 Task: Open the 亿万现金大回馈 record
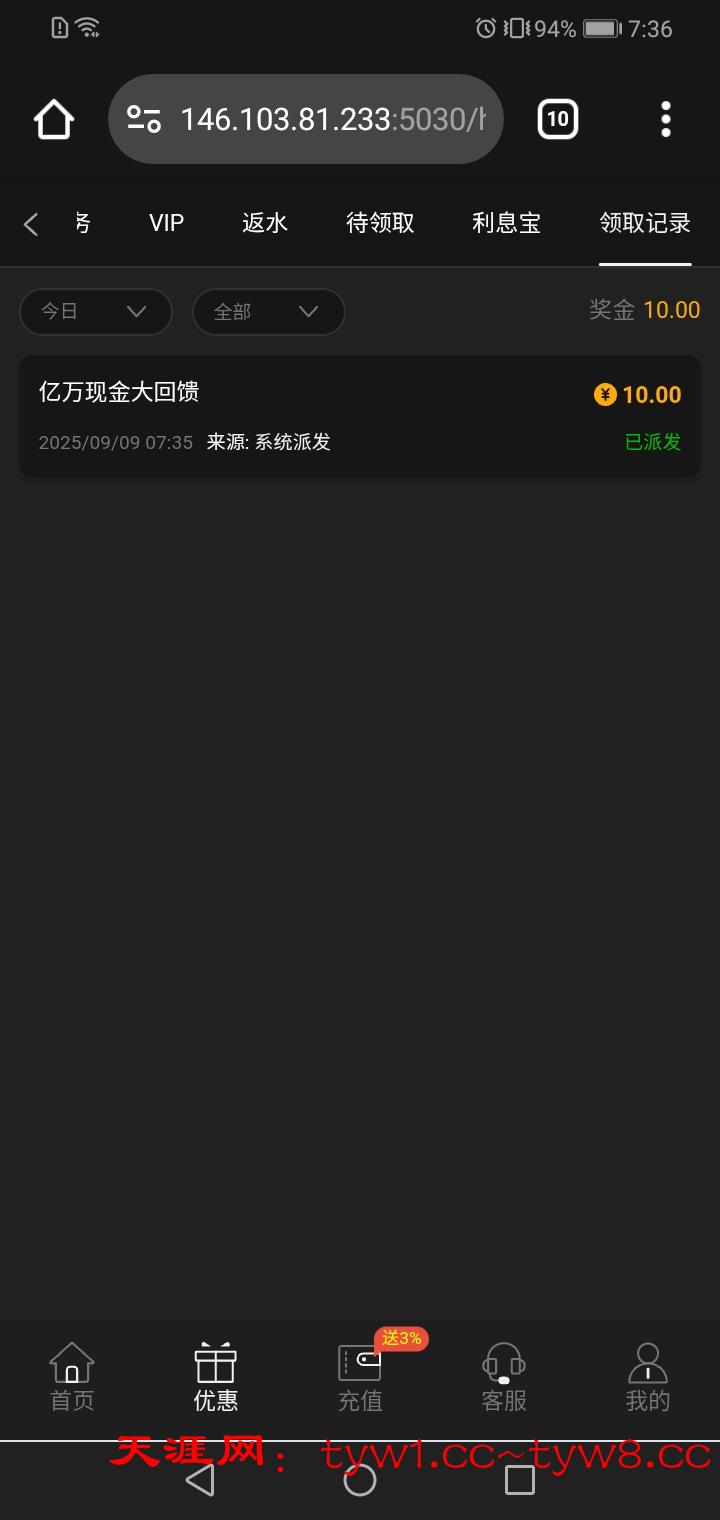click(x=360, y=416)
